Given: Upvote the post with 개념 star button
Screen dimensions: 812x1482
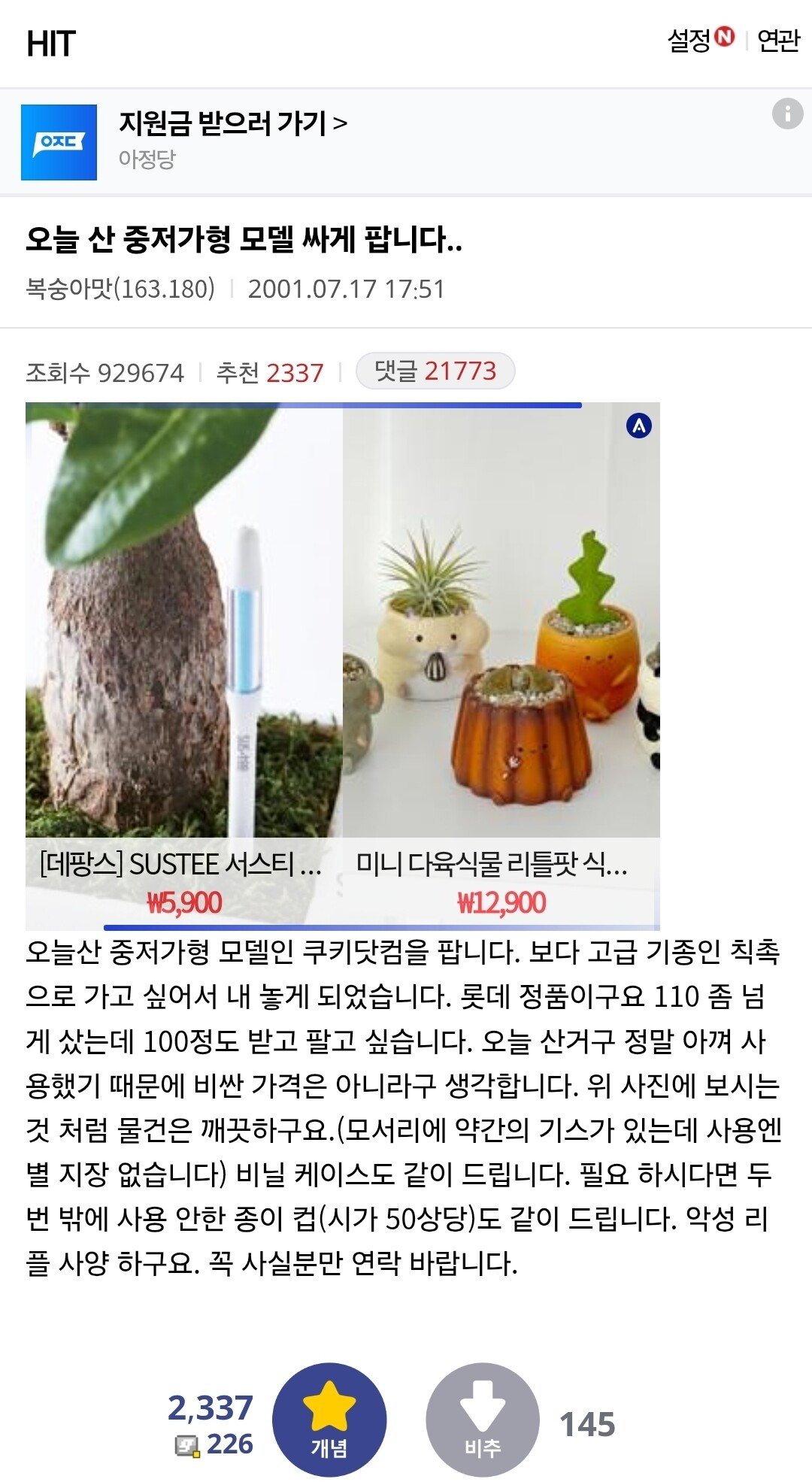Looking at the screenshot, I should [x=329, y=1420].
